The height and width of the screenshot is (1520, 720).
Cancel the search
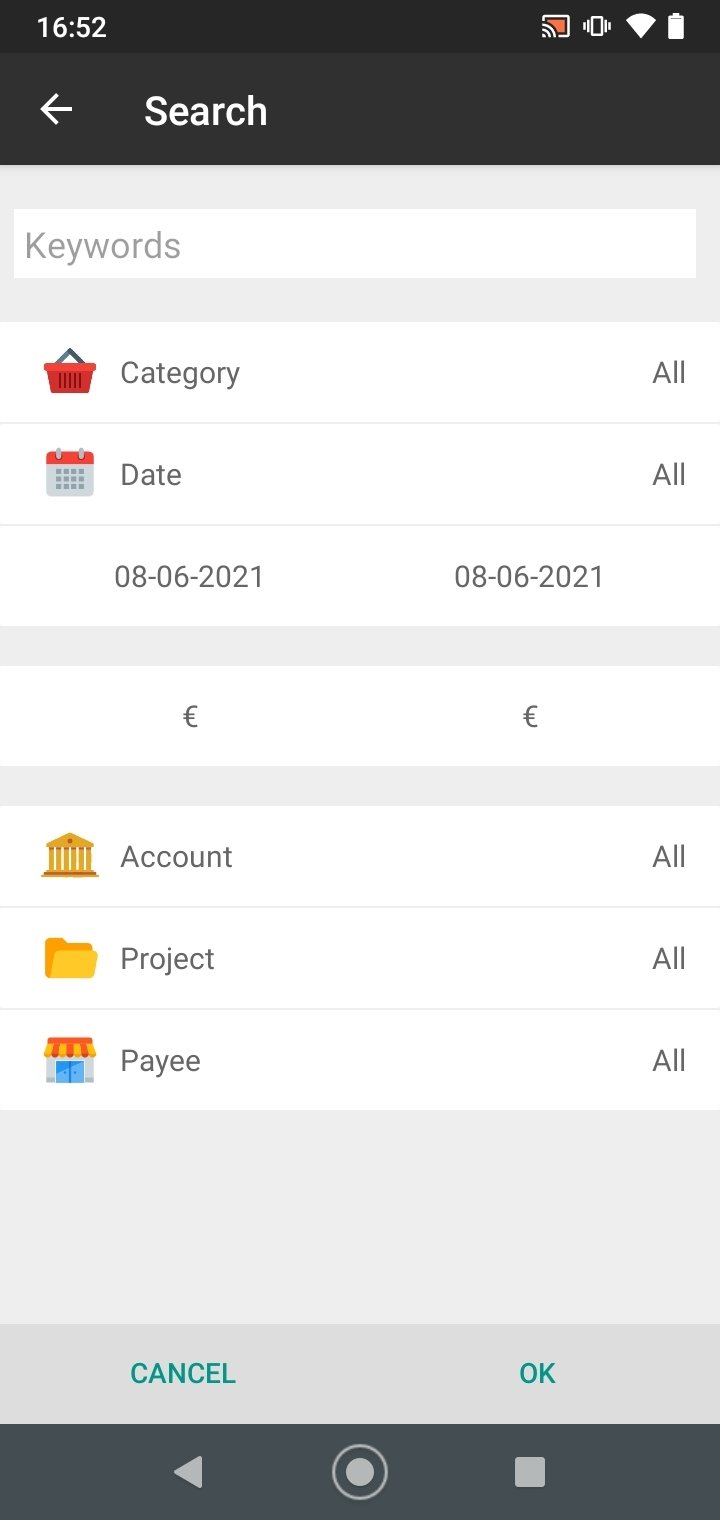[x=183, y=1373]
